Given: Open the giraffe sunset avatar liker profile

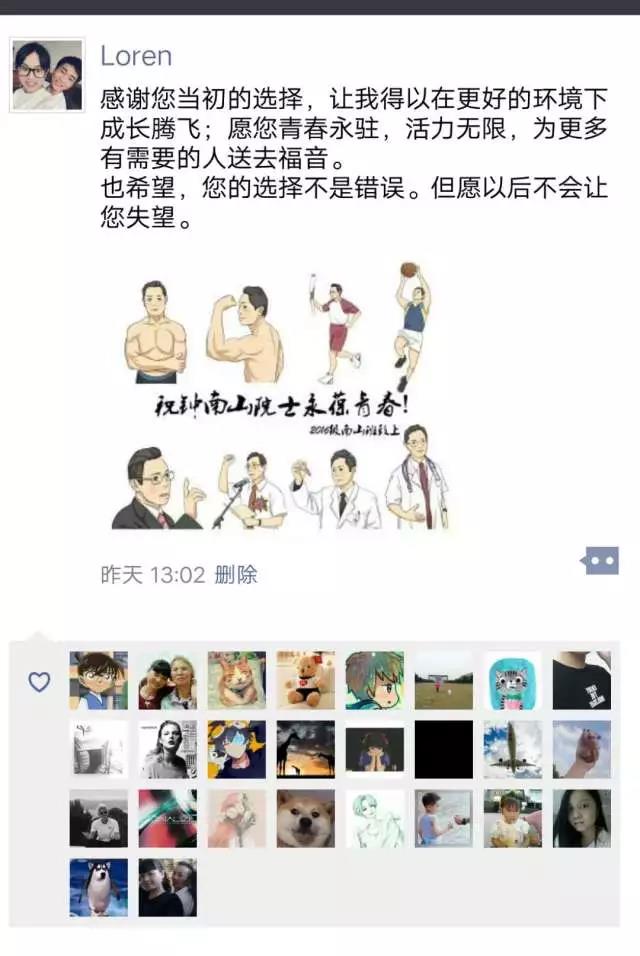Looking at the screenshot, I should (x=306, y=749).
